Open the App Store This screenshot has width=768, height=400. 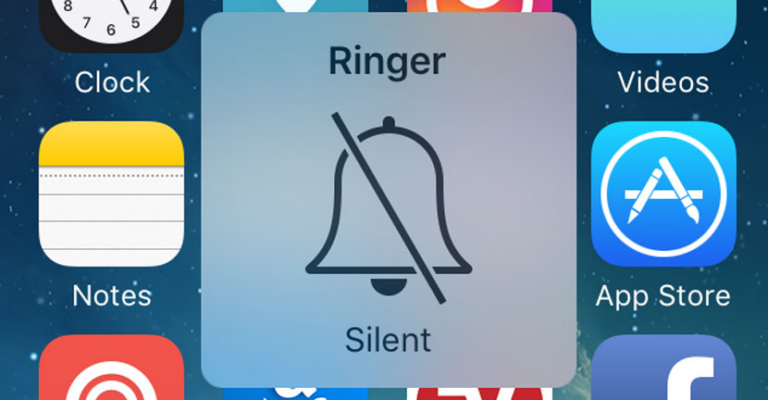point(663,193)
